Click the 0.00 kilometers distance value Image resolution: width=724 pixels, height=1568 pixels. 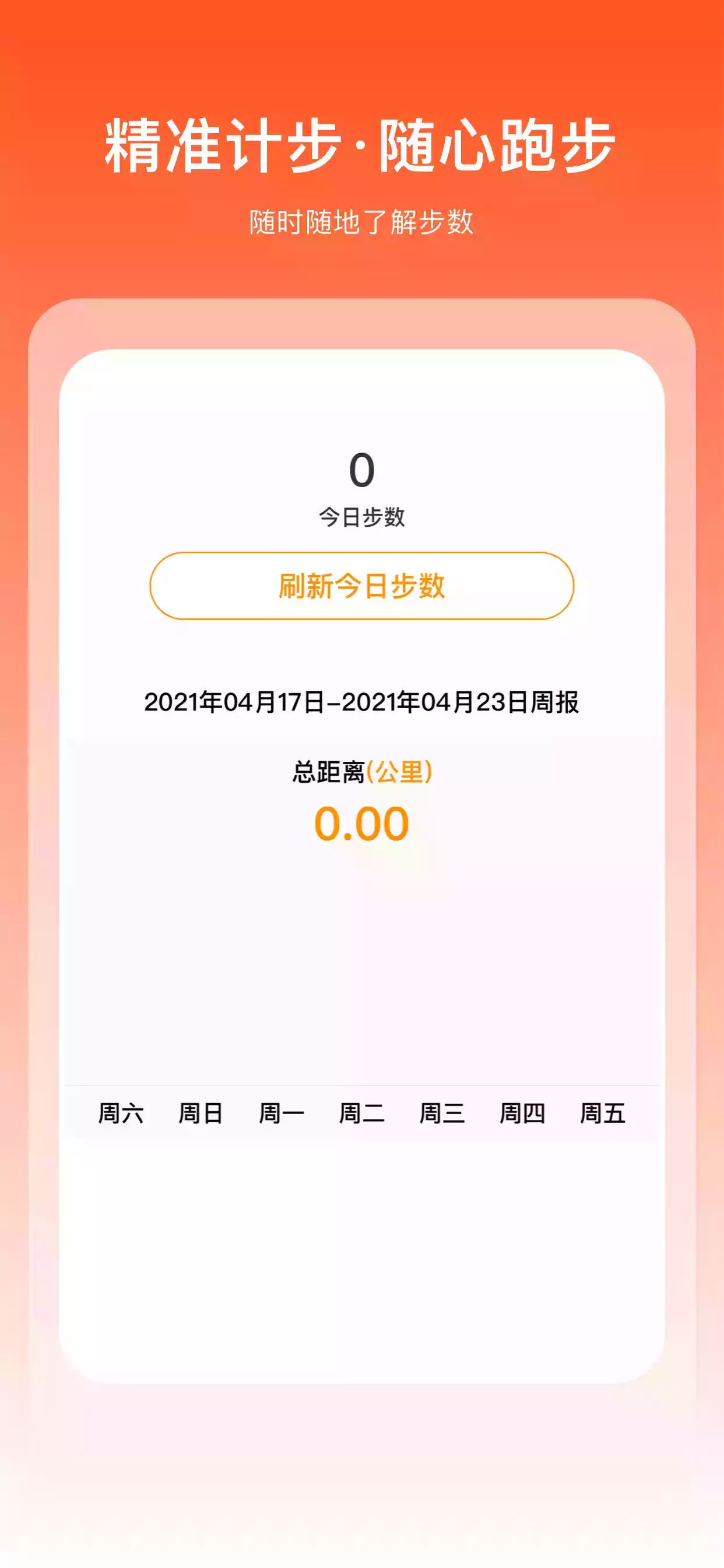click(362, 824)
